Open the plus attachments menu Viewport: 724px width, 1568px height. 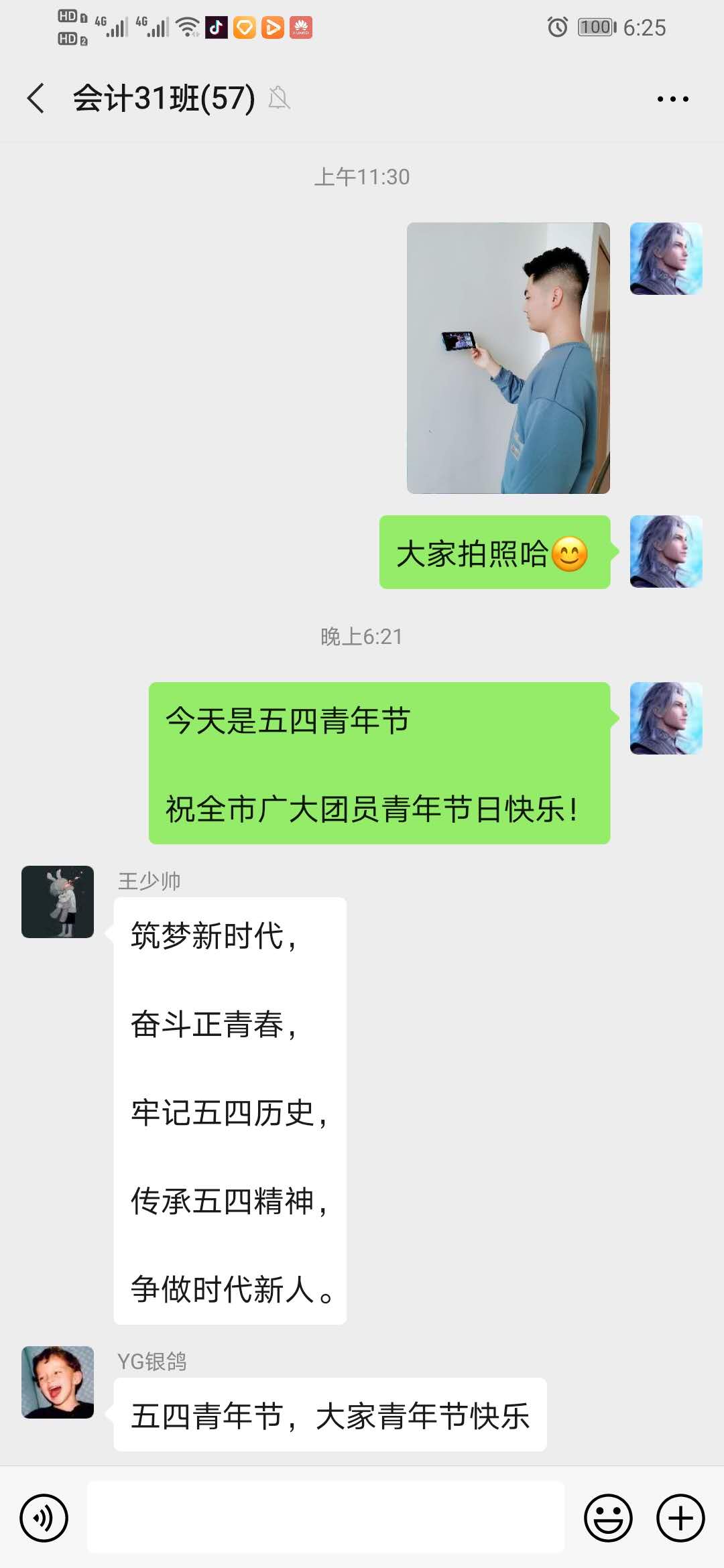[680, 1518]
